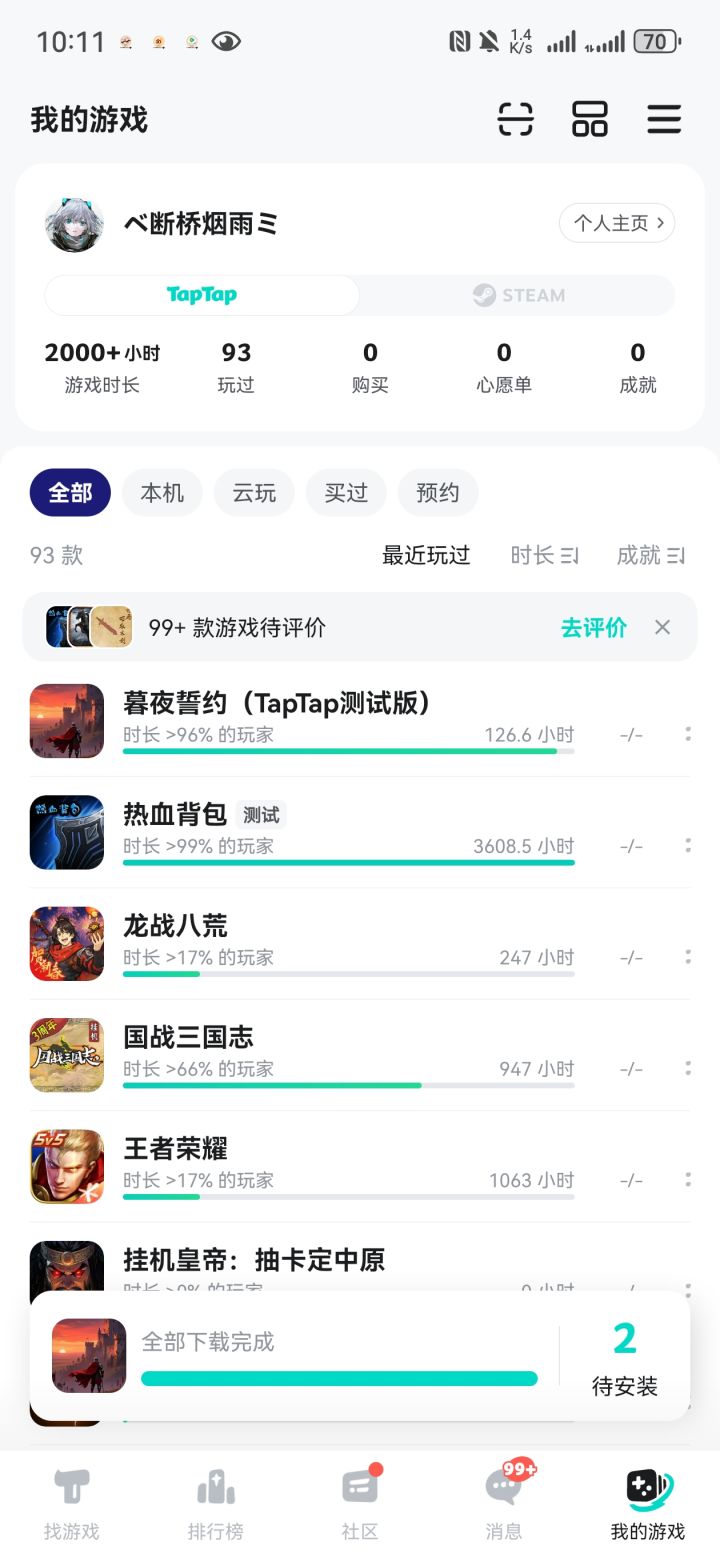Open more options for 国战三国志
Image resolution: width=720 pixels, height=1554 pixels.
point(688,1068)
